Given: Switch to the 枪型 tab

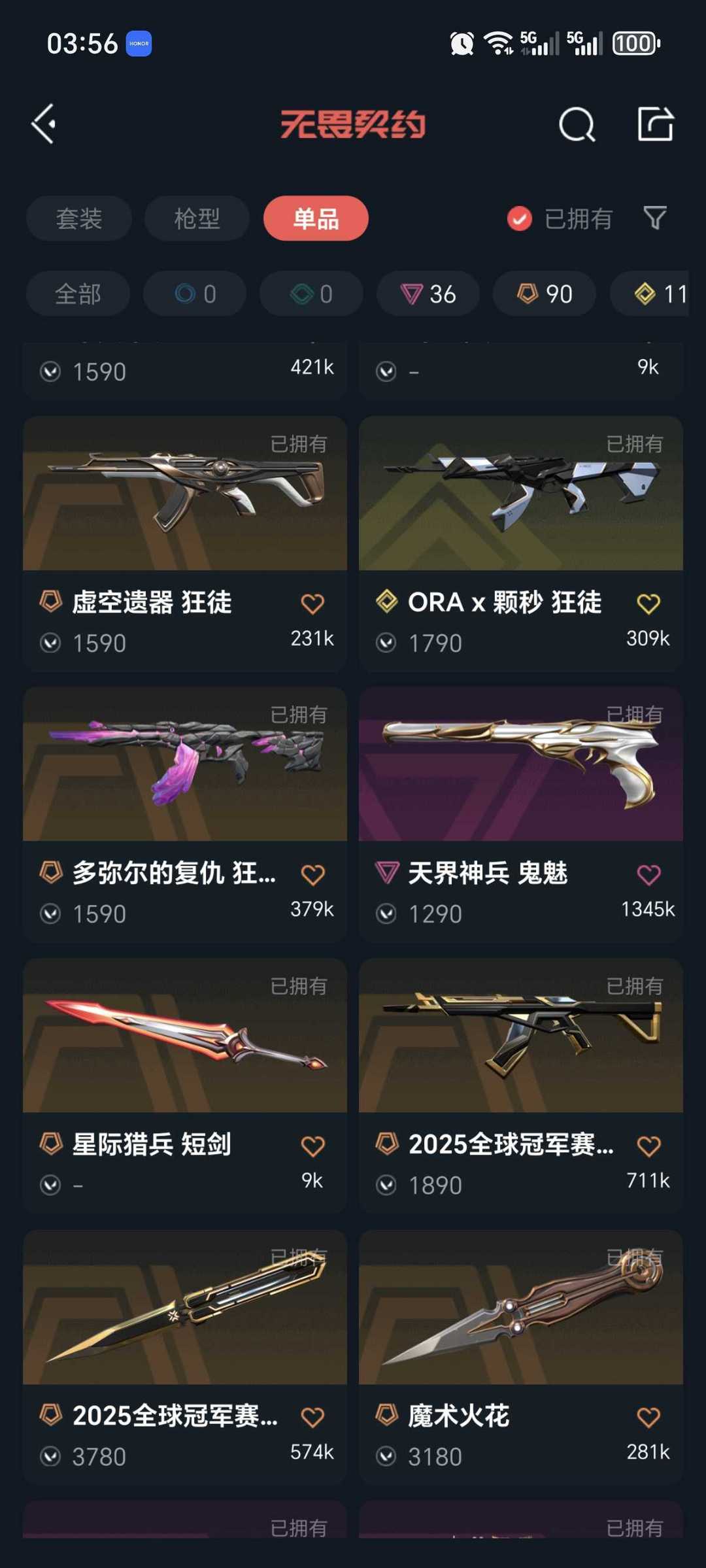Looking at the screenshot, I should tap(196, 218).
